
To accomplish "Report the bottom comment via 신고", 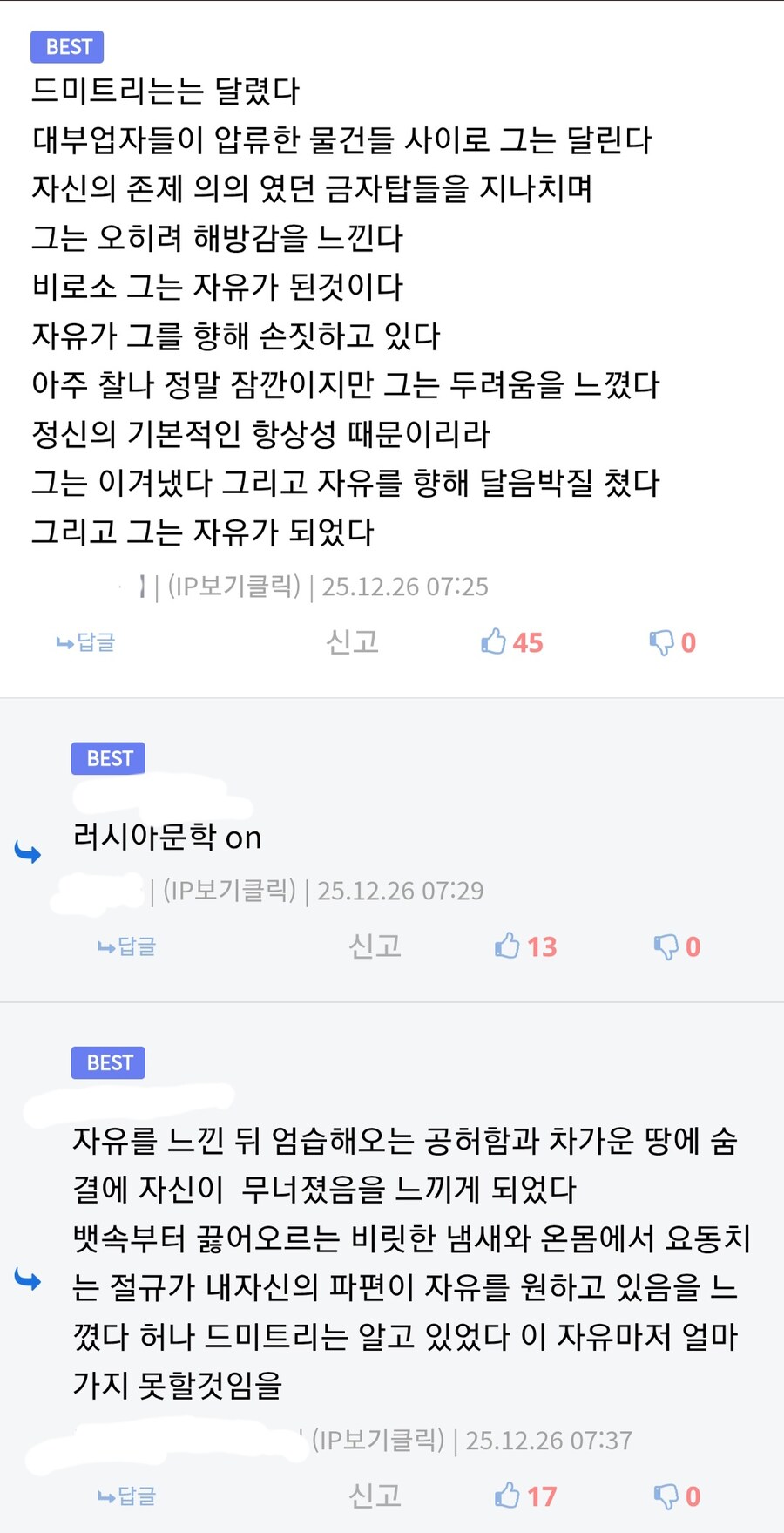I will click(x=375, y=1496).
